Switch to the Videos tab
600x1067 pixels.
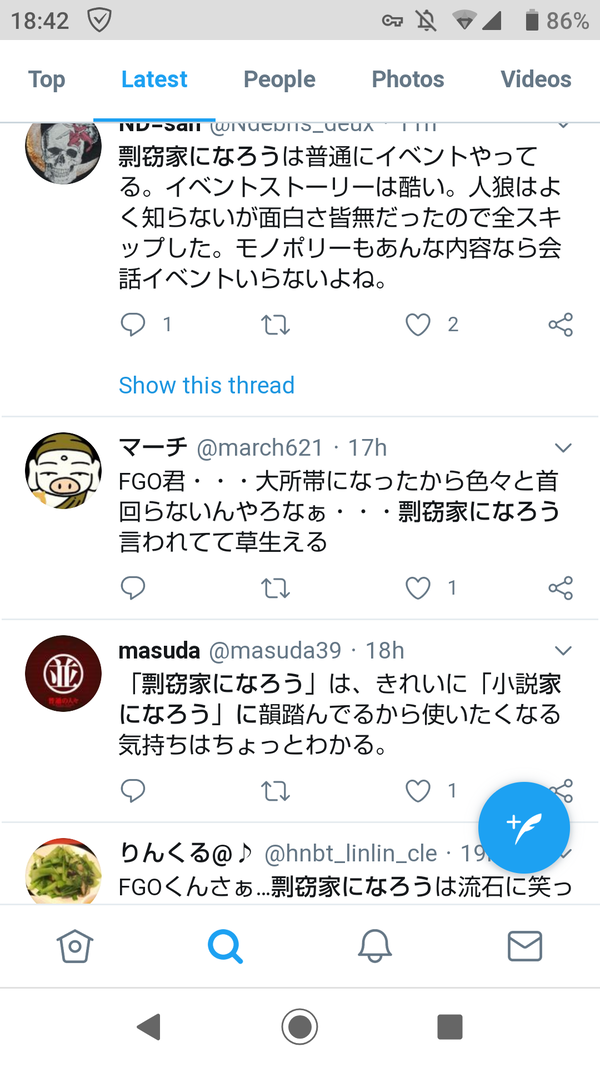[x=536, y=80]
